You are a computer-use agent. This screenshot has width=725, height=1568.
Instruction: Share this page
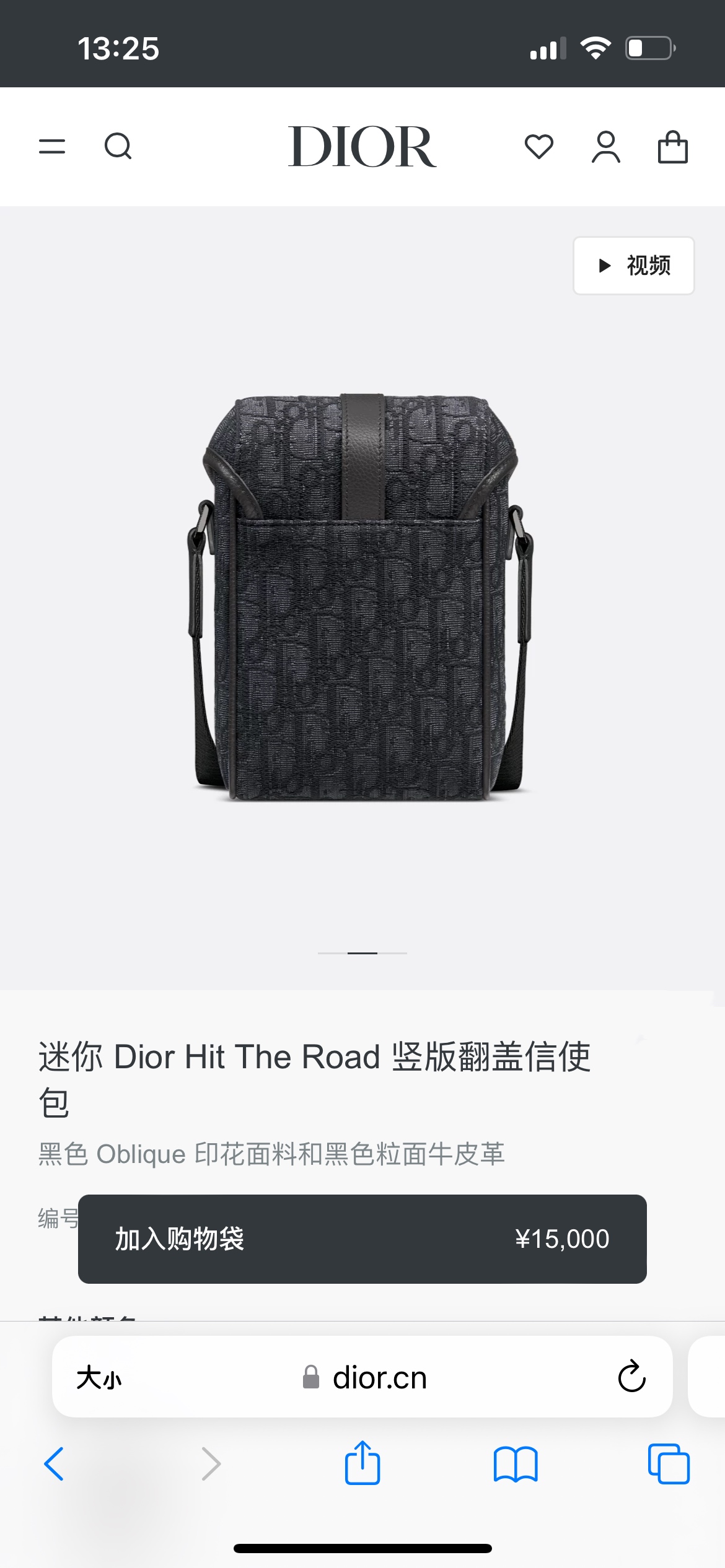362,1463
